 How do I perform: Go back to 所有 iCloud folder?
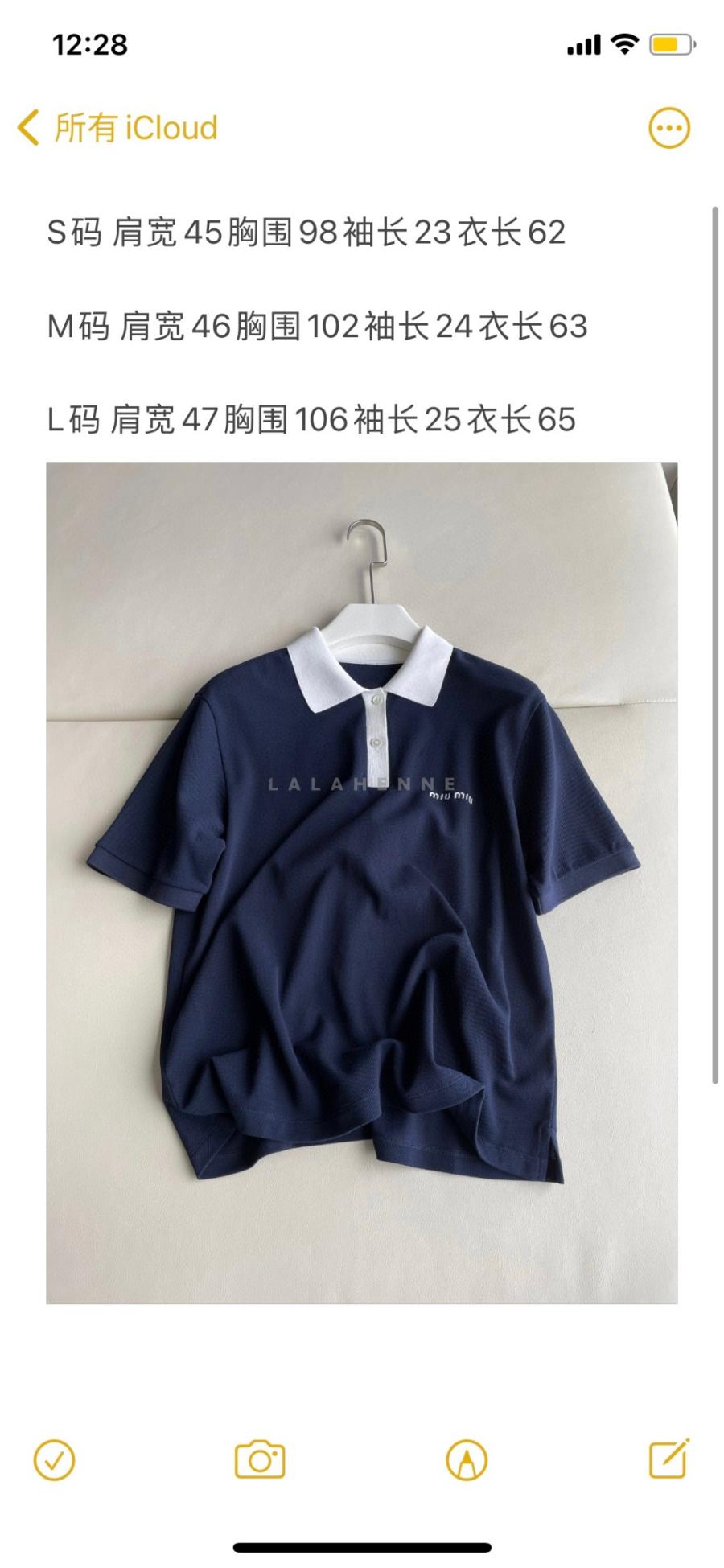117,128
